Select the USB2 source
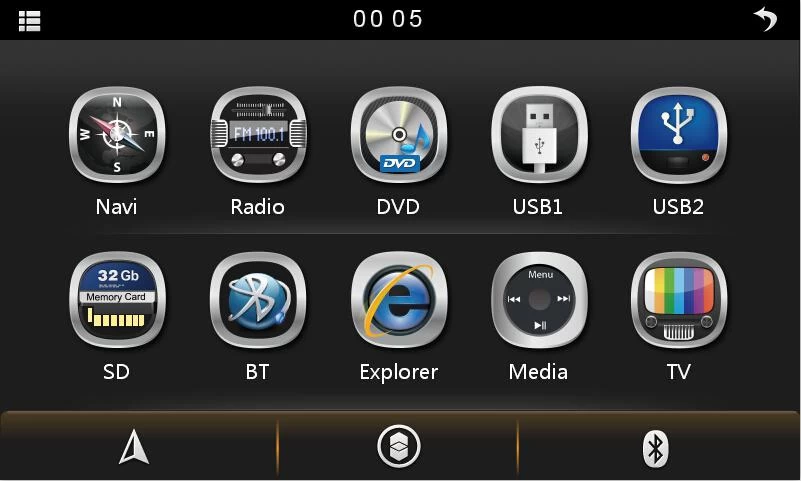801x481 pixels. pos(678,136)
